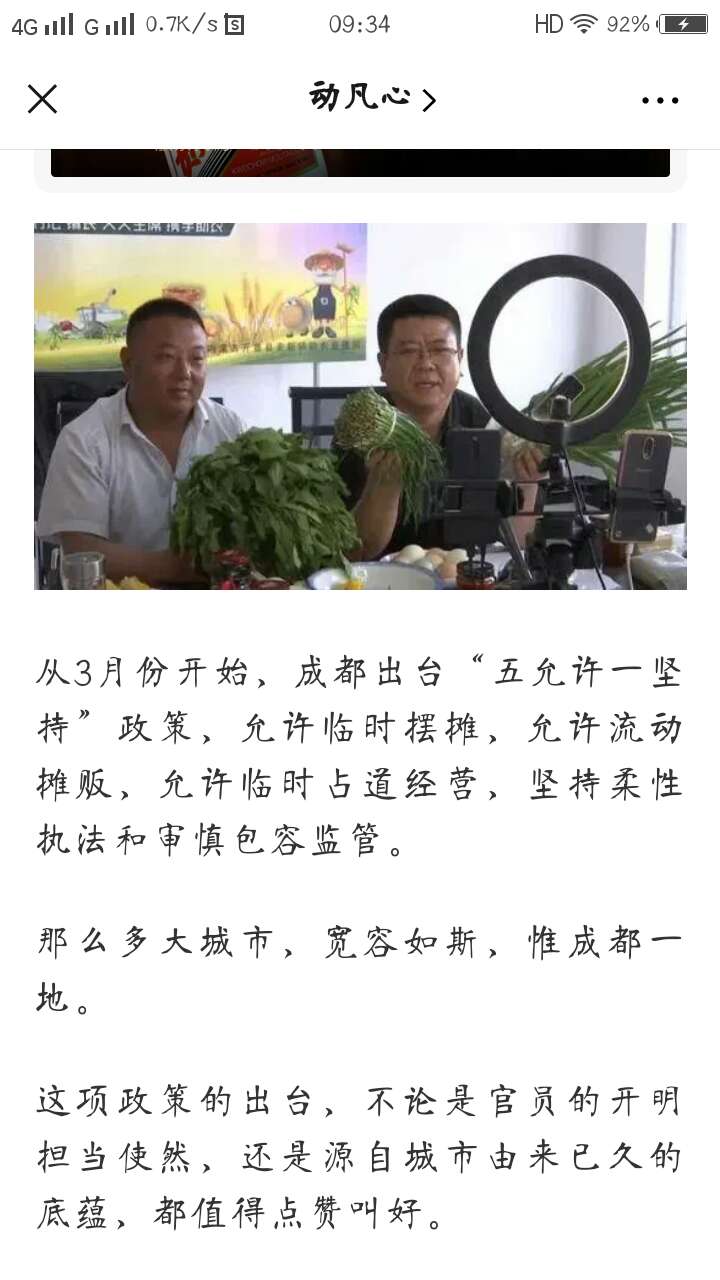The image size is (720, 1280).
Task: Open the 动凡心 account profile
Action: point(372,98)
